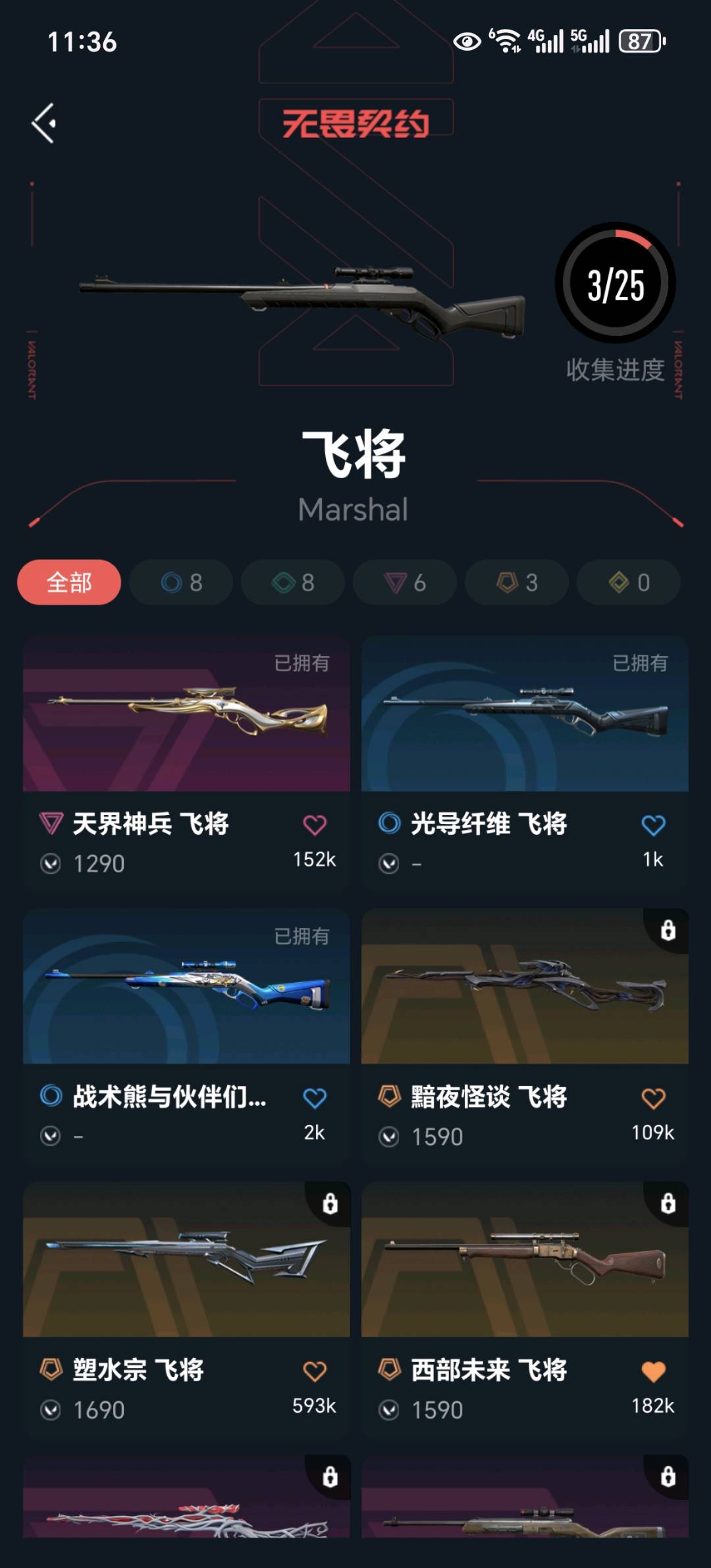Filter skins by the yellow diamond tier
711x1568 pixels.
point(629,583)
